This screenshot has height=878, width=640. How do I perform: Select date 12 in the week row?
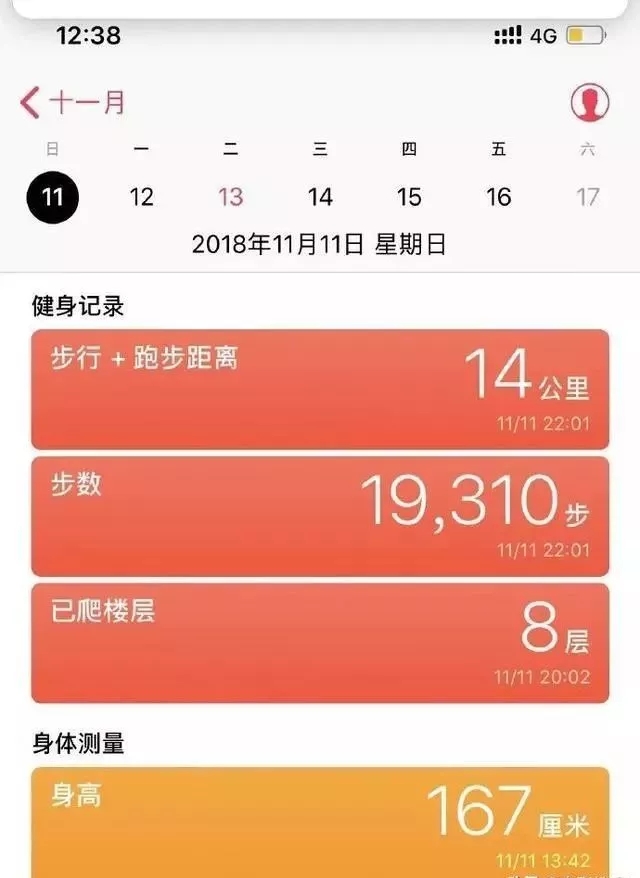(142, 197)
